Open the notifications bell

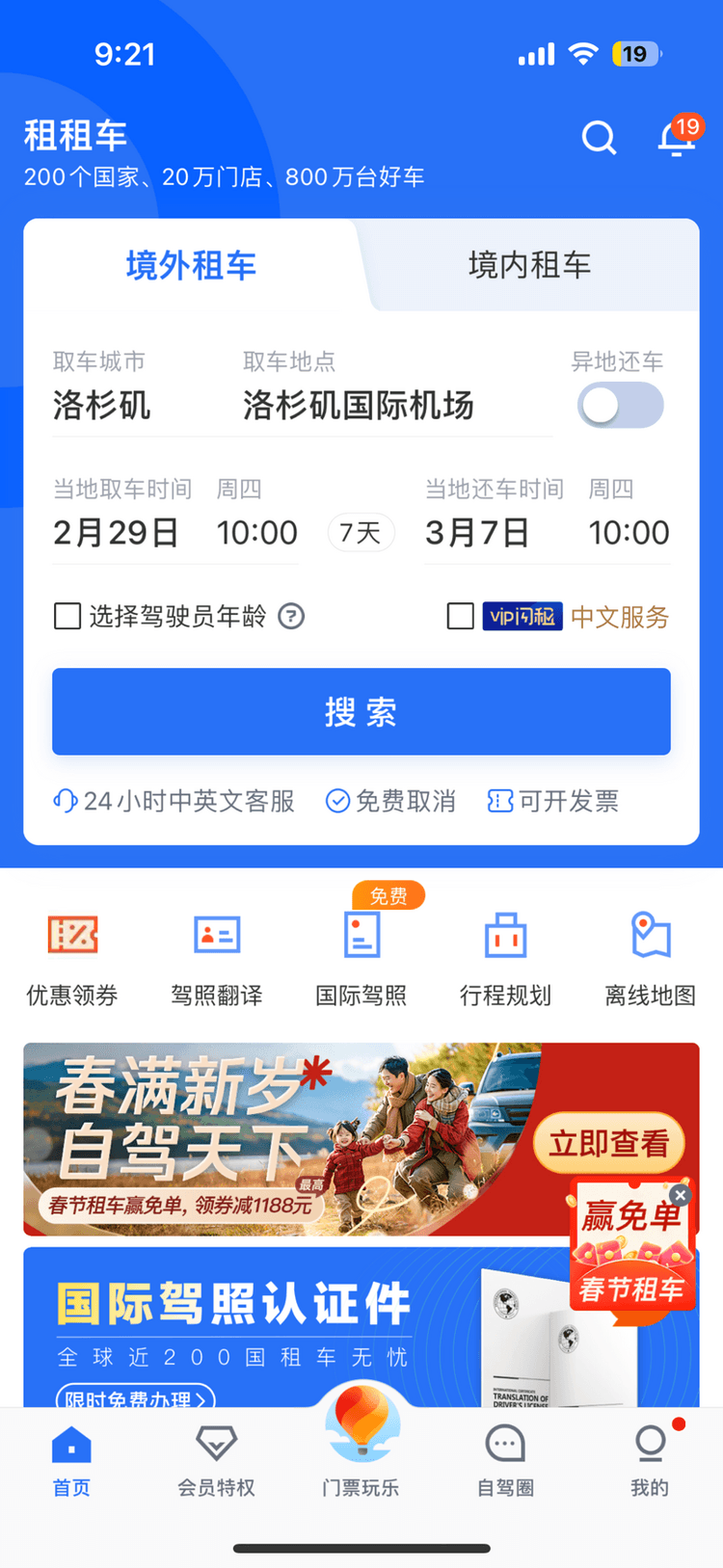coord(676,138)
